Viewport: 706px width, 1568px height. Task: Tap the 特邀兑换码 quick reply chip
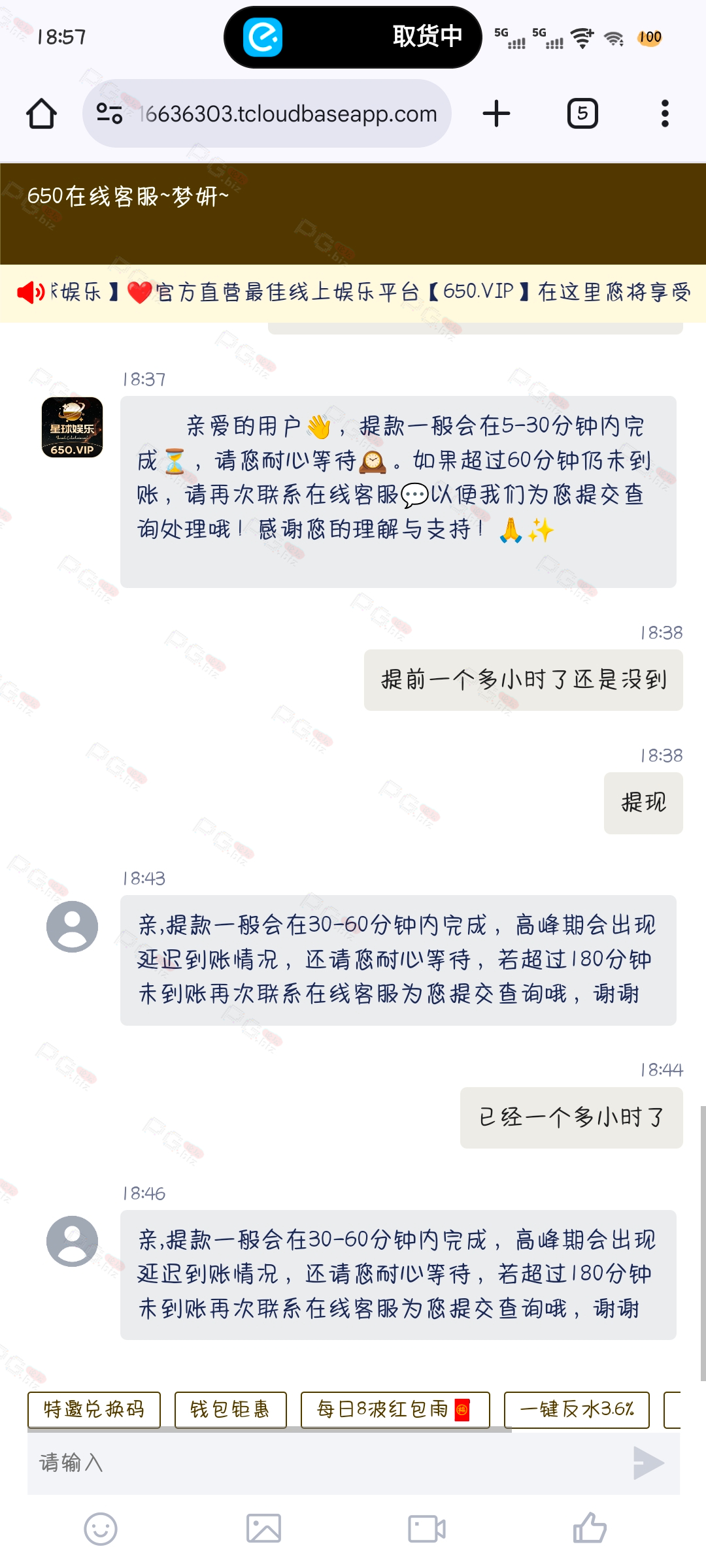94,1410
